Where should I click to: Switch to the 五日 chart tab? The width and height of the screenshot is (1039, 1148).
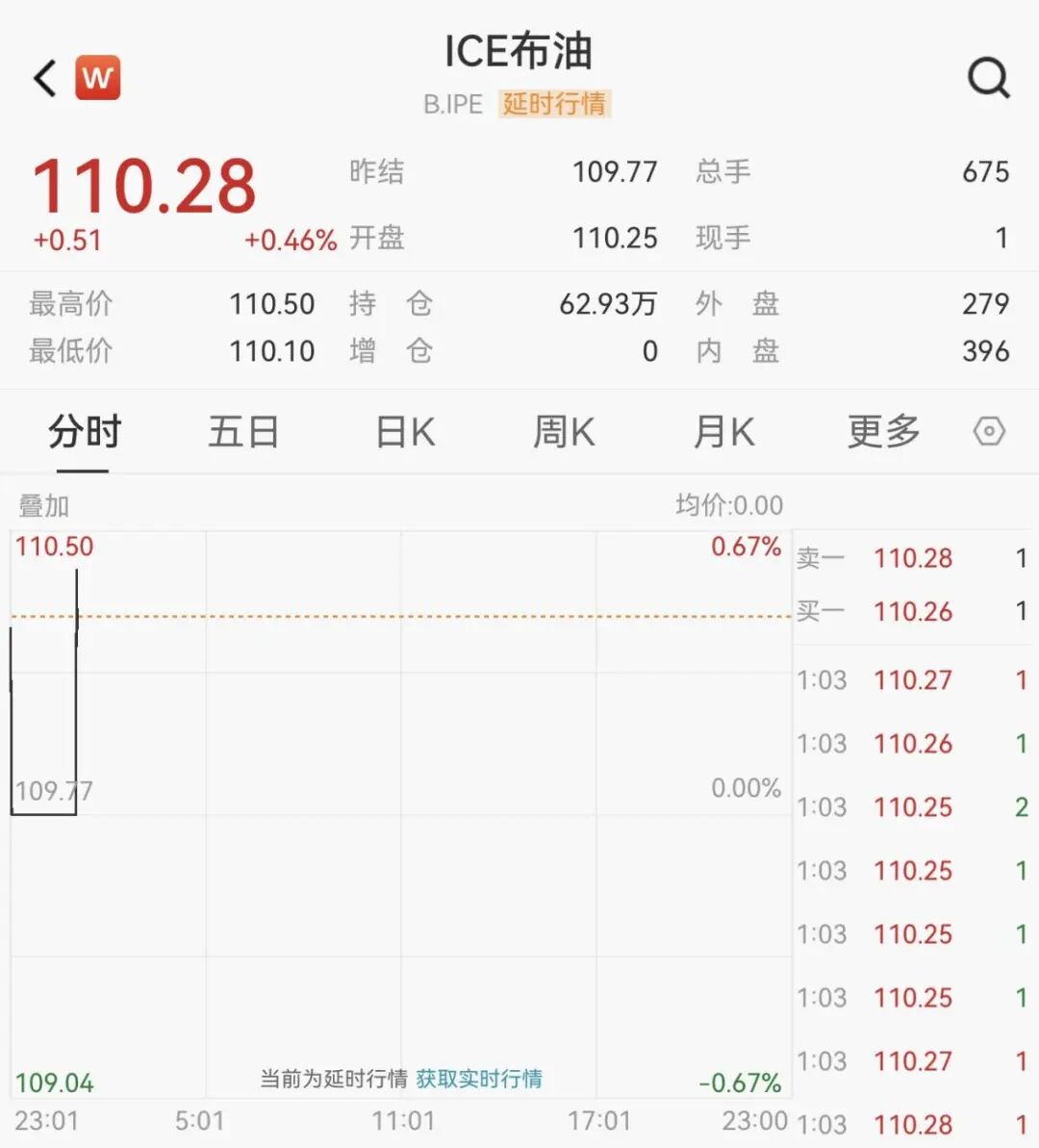point(243,432)
